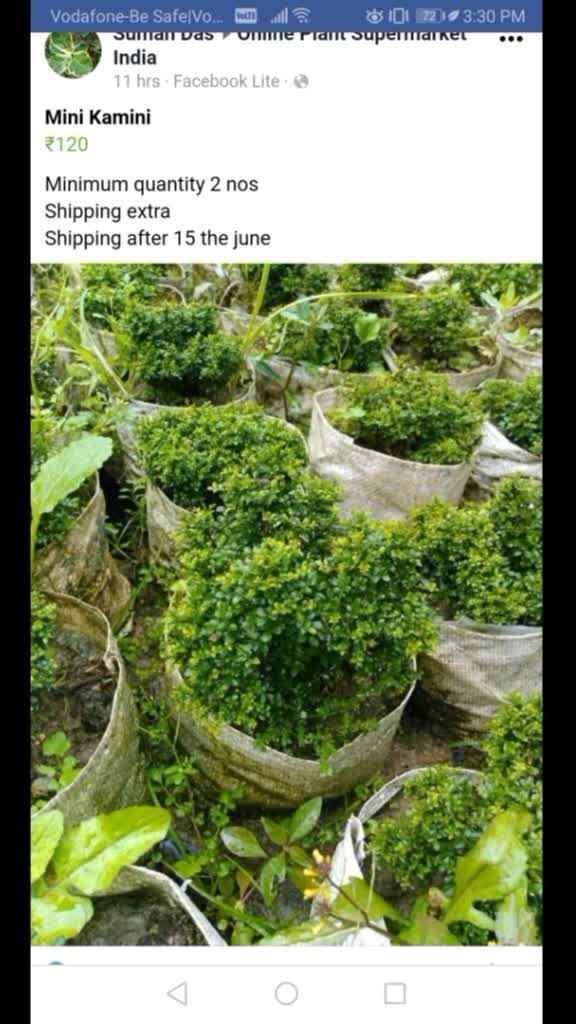The height and width of the screenshot is (1024, 576).
Task: Go to the home screen
Action: pos(286,993)
